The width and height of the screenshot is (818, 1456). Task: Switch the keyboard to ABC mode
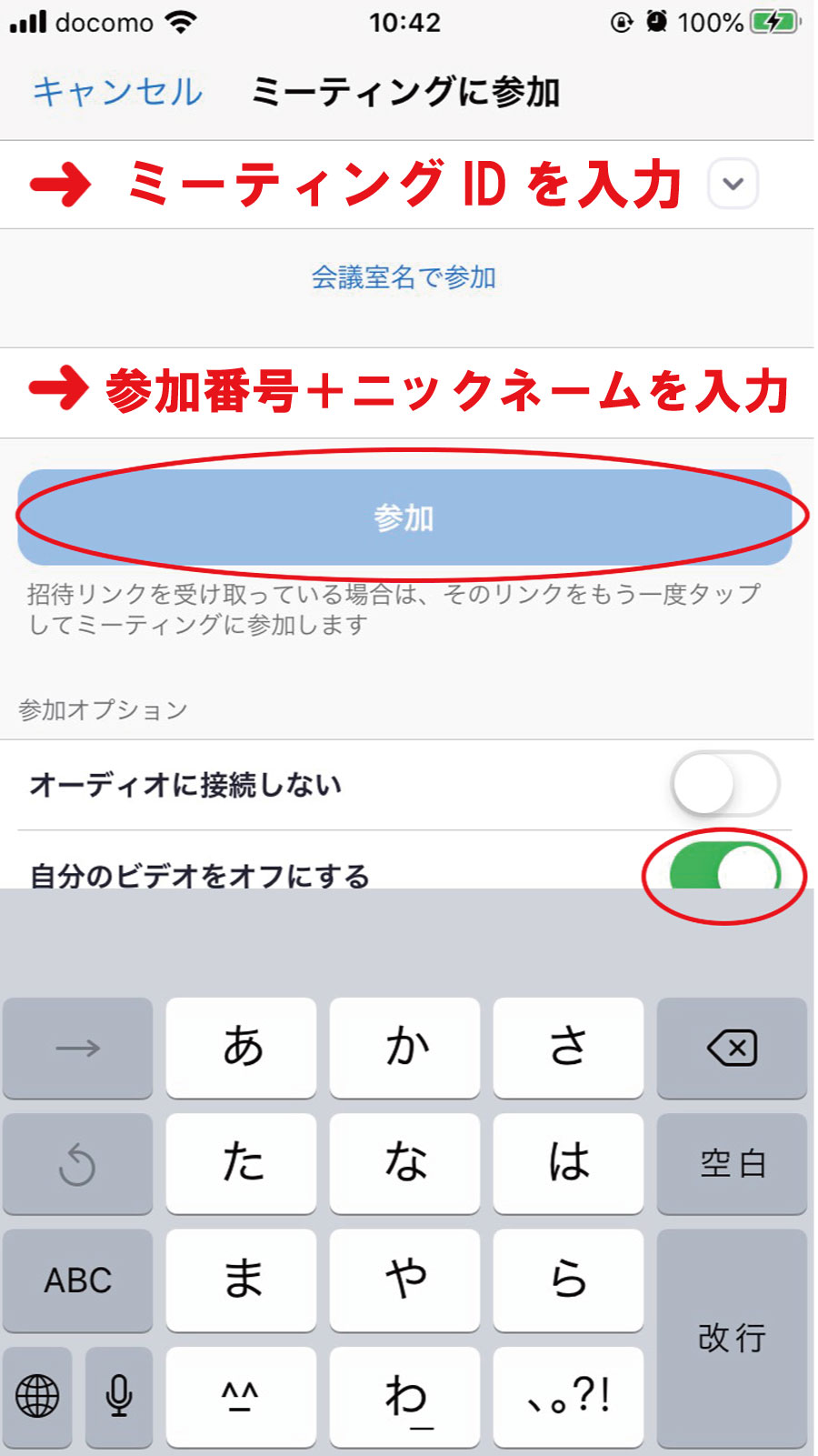pos(78,1280)
